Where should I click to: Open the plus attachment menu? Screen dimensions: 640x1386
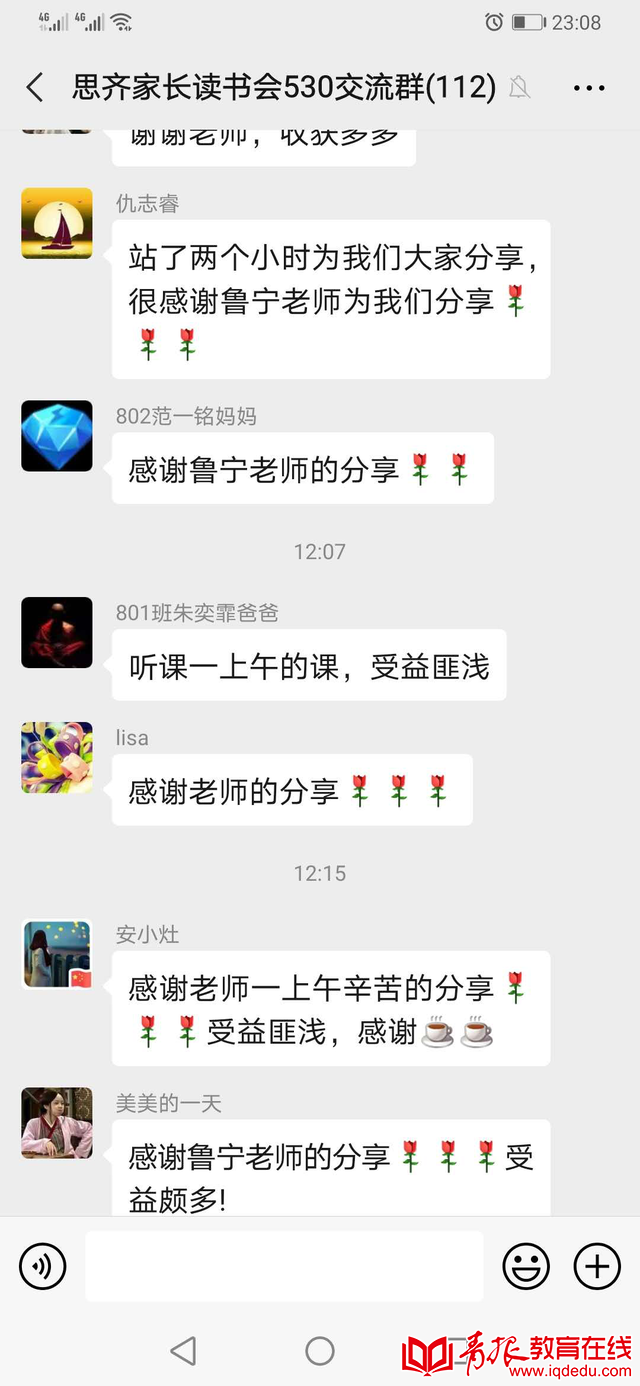pos(597,1267)
